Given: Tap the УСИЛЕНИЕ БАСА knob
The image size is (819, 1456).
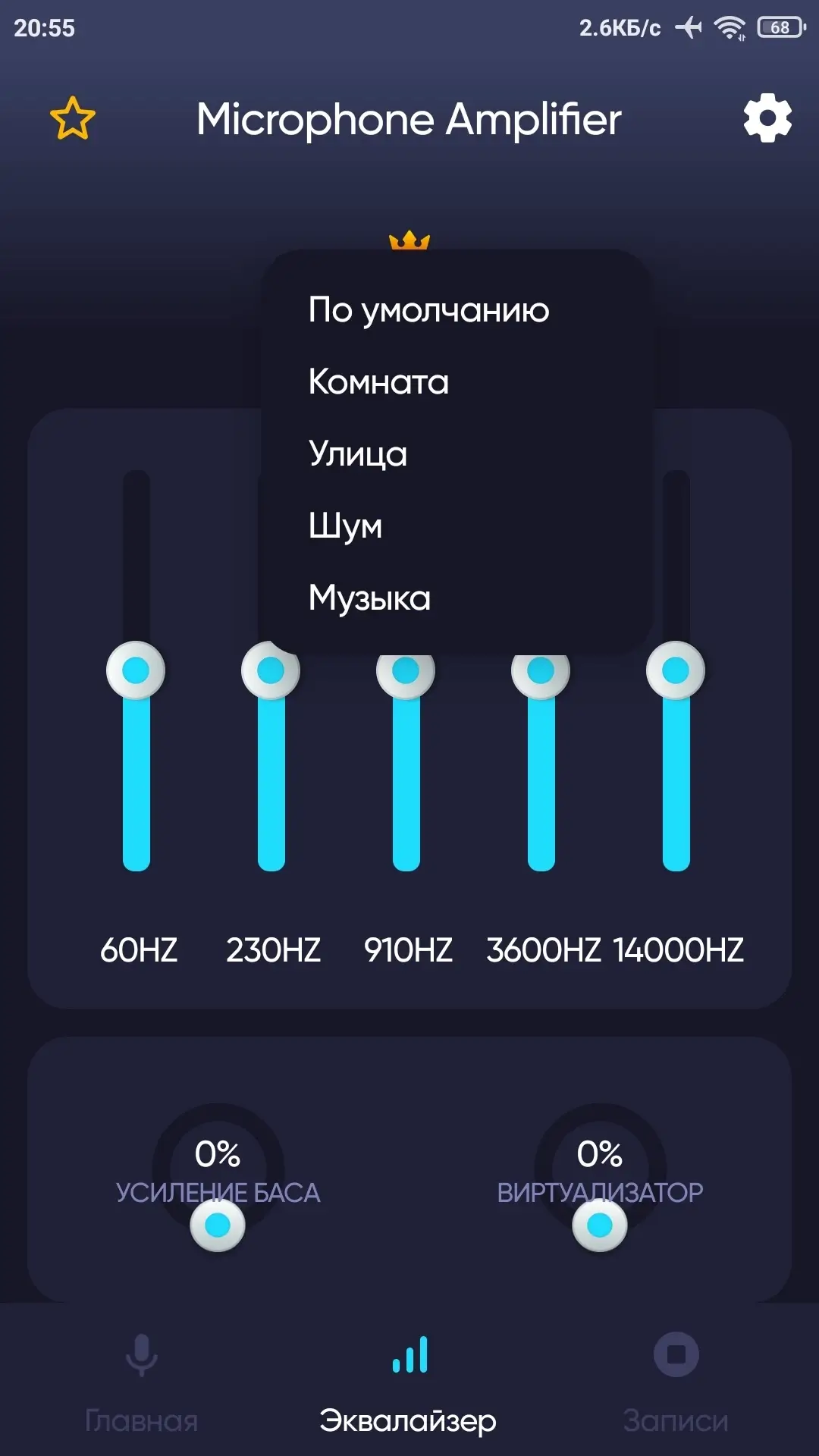Looking at the screenshot, I should tap(218, 1224).
